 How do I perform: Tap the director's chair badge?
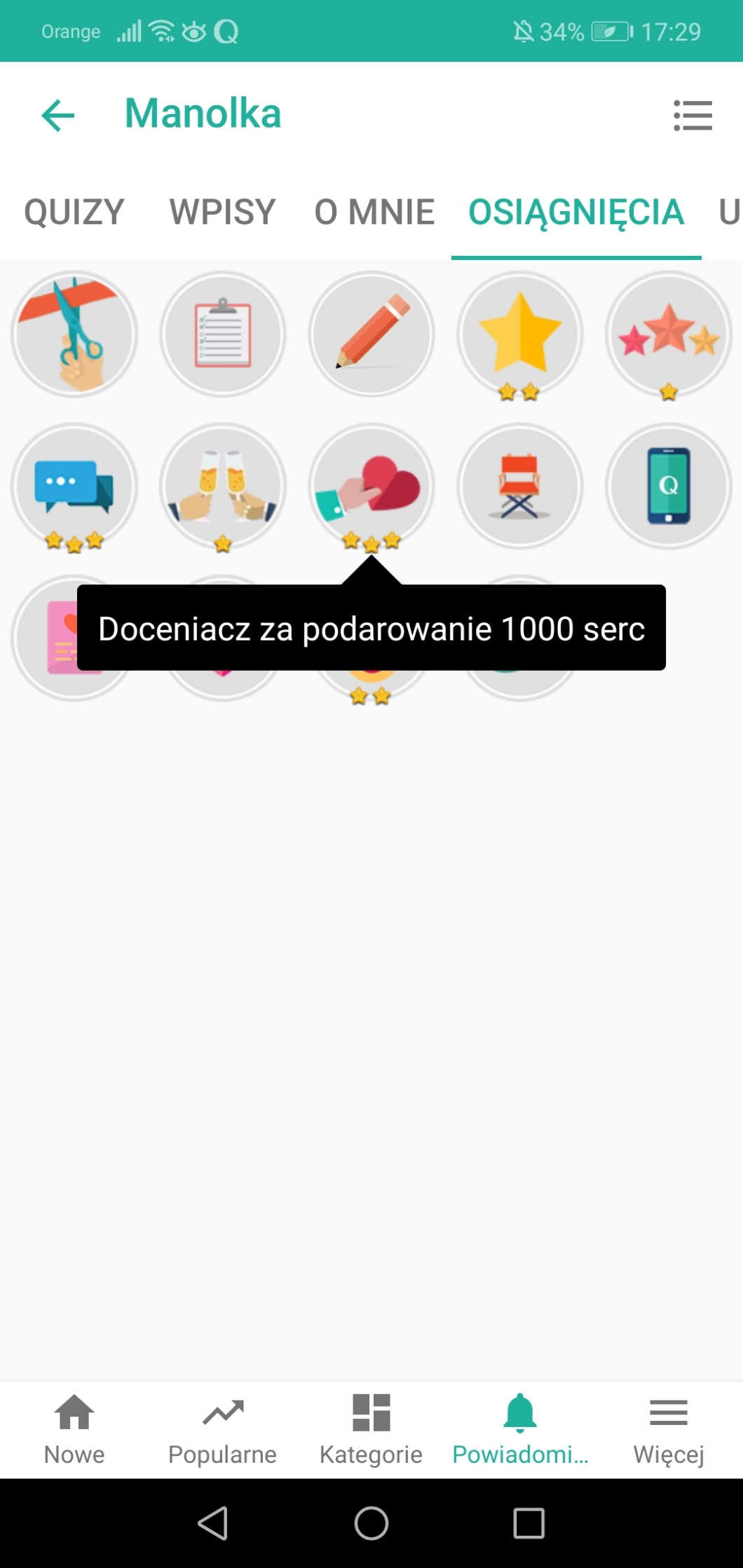click(520, 486)
